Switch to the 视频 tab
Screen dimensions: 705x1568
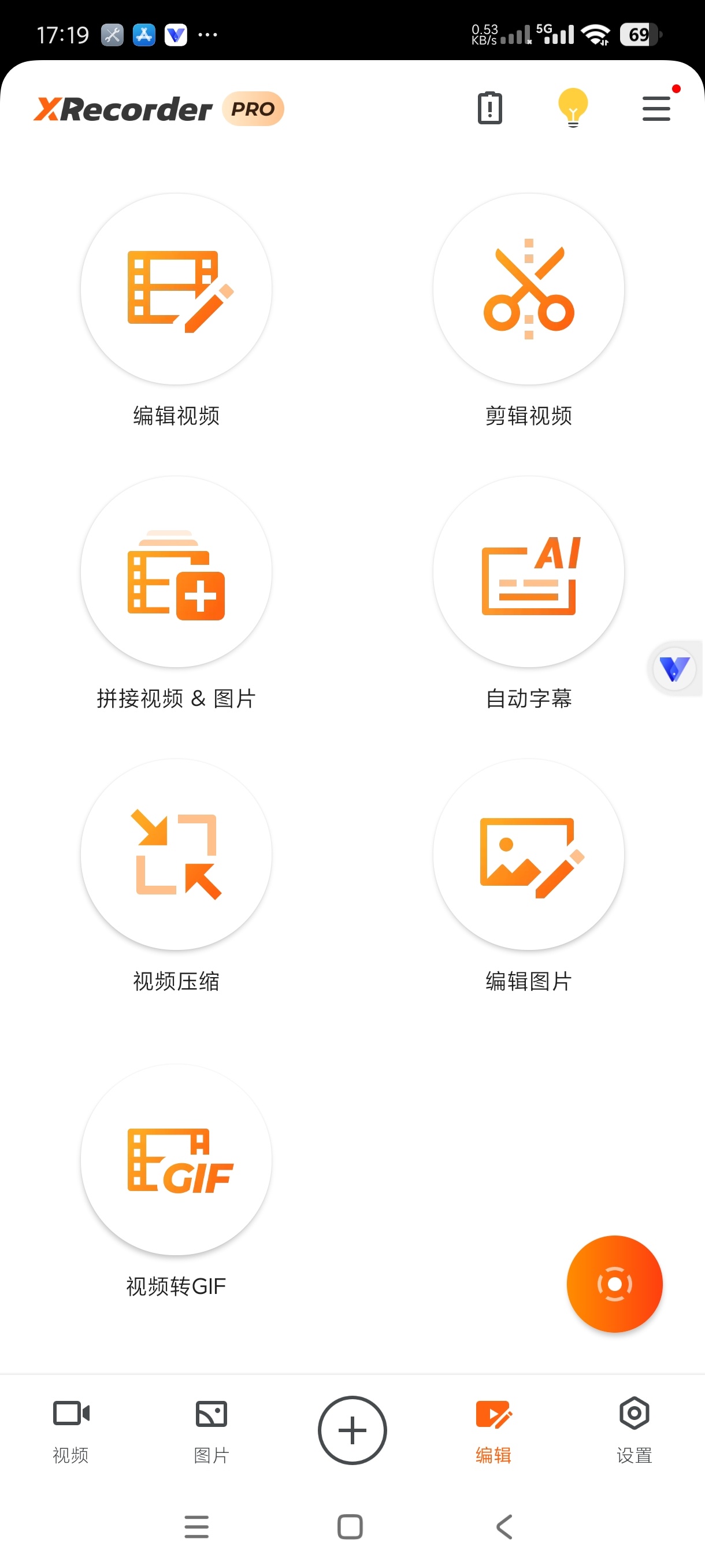tap(70, 1429)
